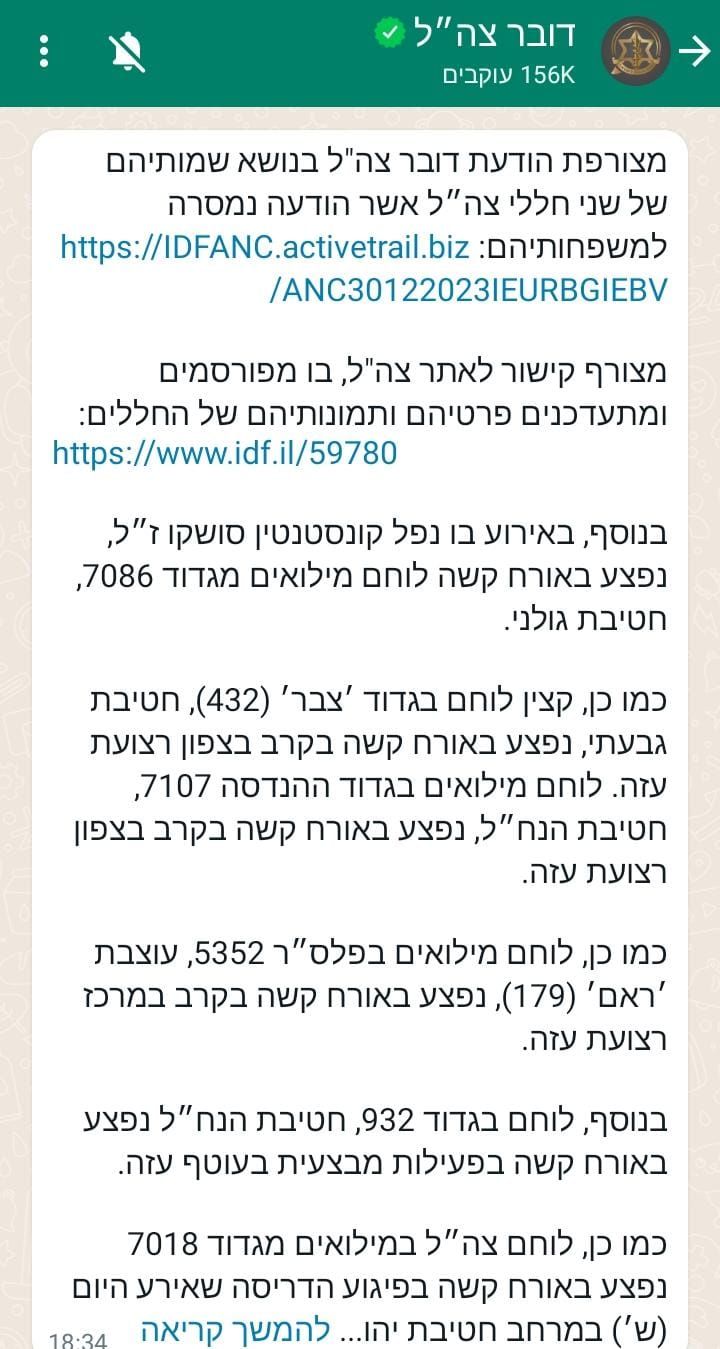Viewport: 720px width, 1349px height.
Task: Tap the muted notifications bell icon
Action: [x=128, y=51]
